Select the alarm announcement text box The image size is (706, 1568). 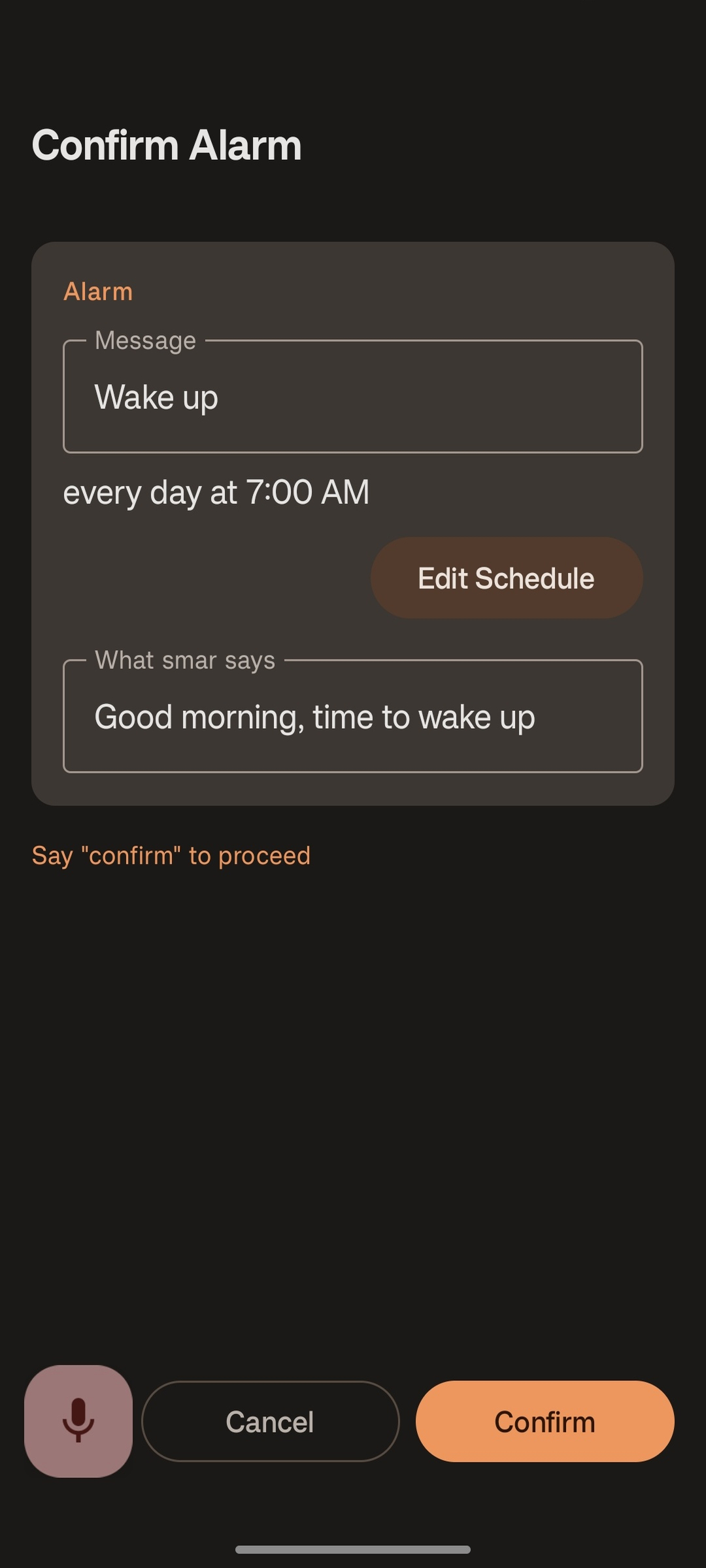pos(353,716)
